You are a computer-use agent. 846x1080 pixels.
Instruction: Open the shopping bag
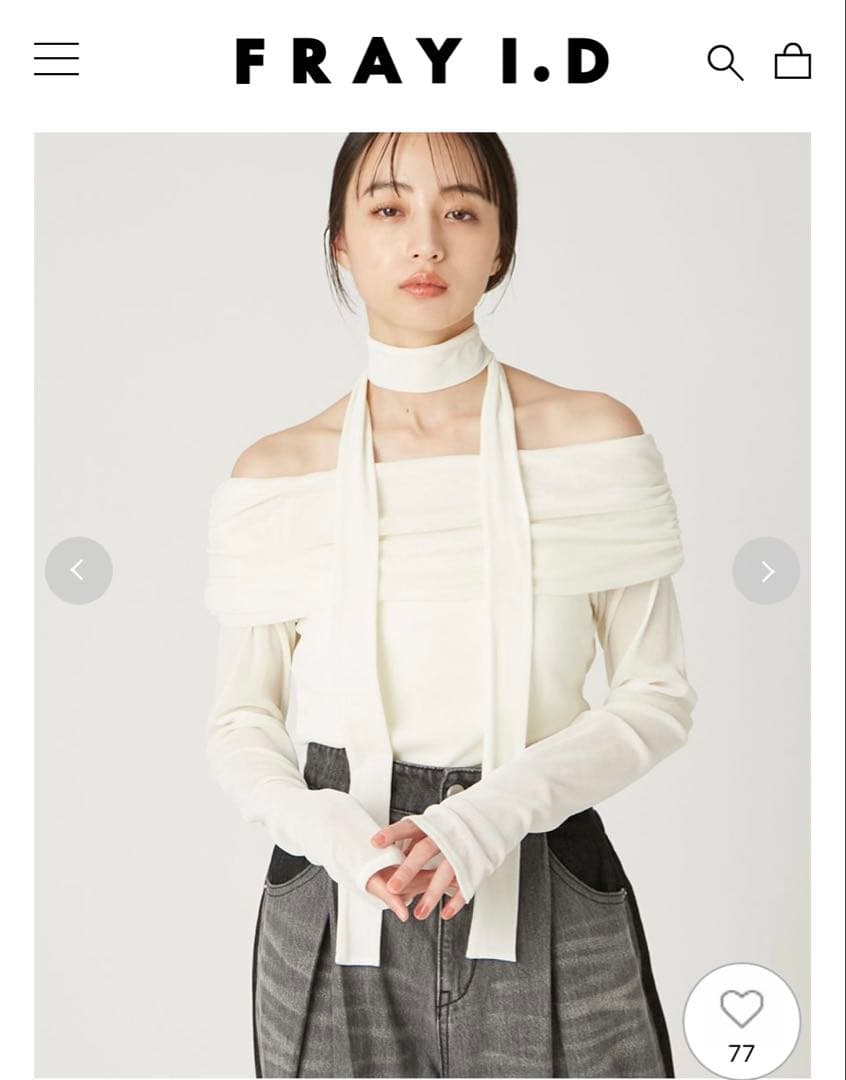[792, 61]
